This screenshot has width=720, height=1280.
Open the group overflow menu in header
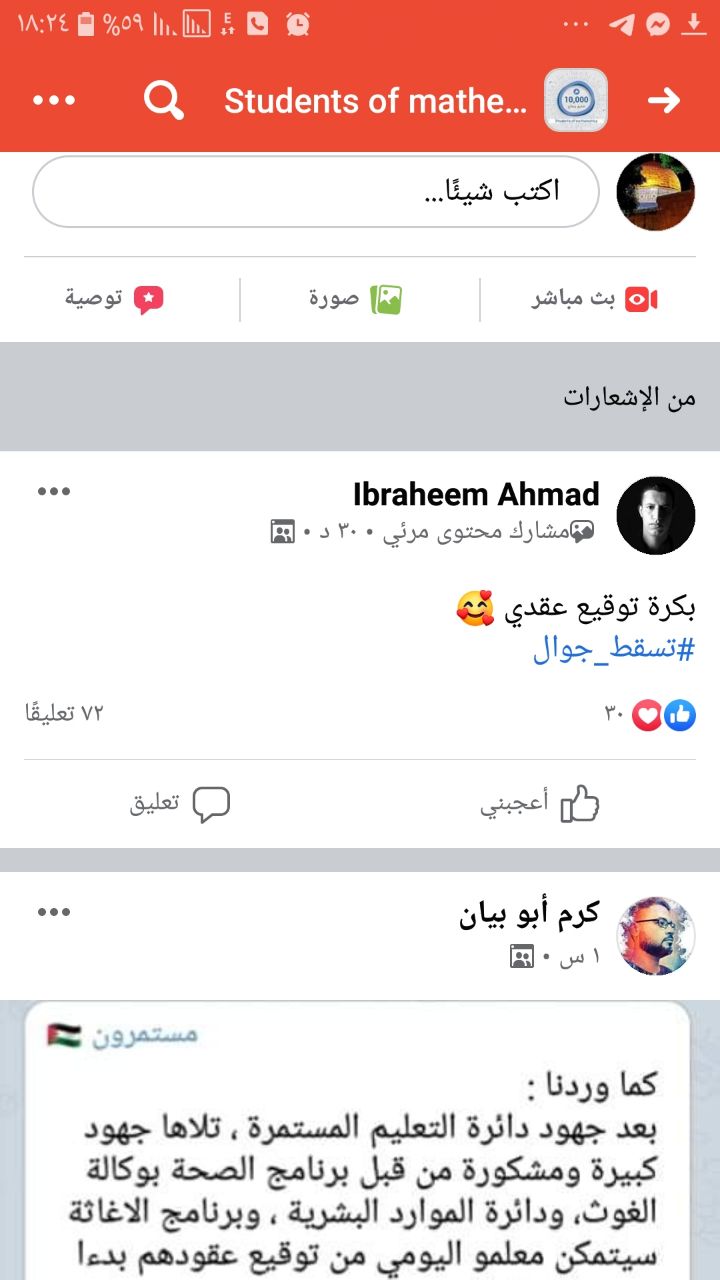pos(54,101)
